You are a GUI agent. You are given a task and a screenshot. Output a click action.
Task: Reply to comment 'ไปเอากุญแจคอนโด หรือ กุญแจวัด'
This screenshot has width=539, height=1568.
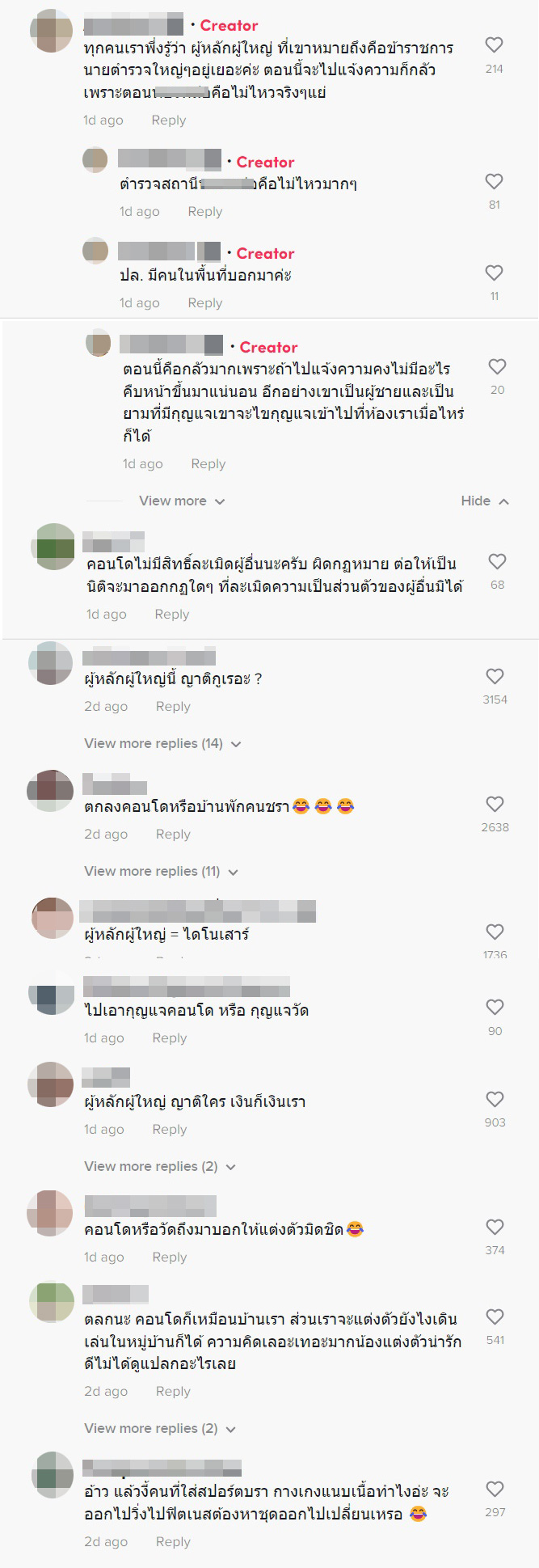tap(169, 1038)
